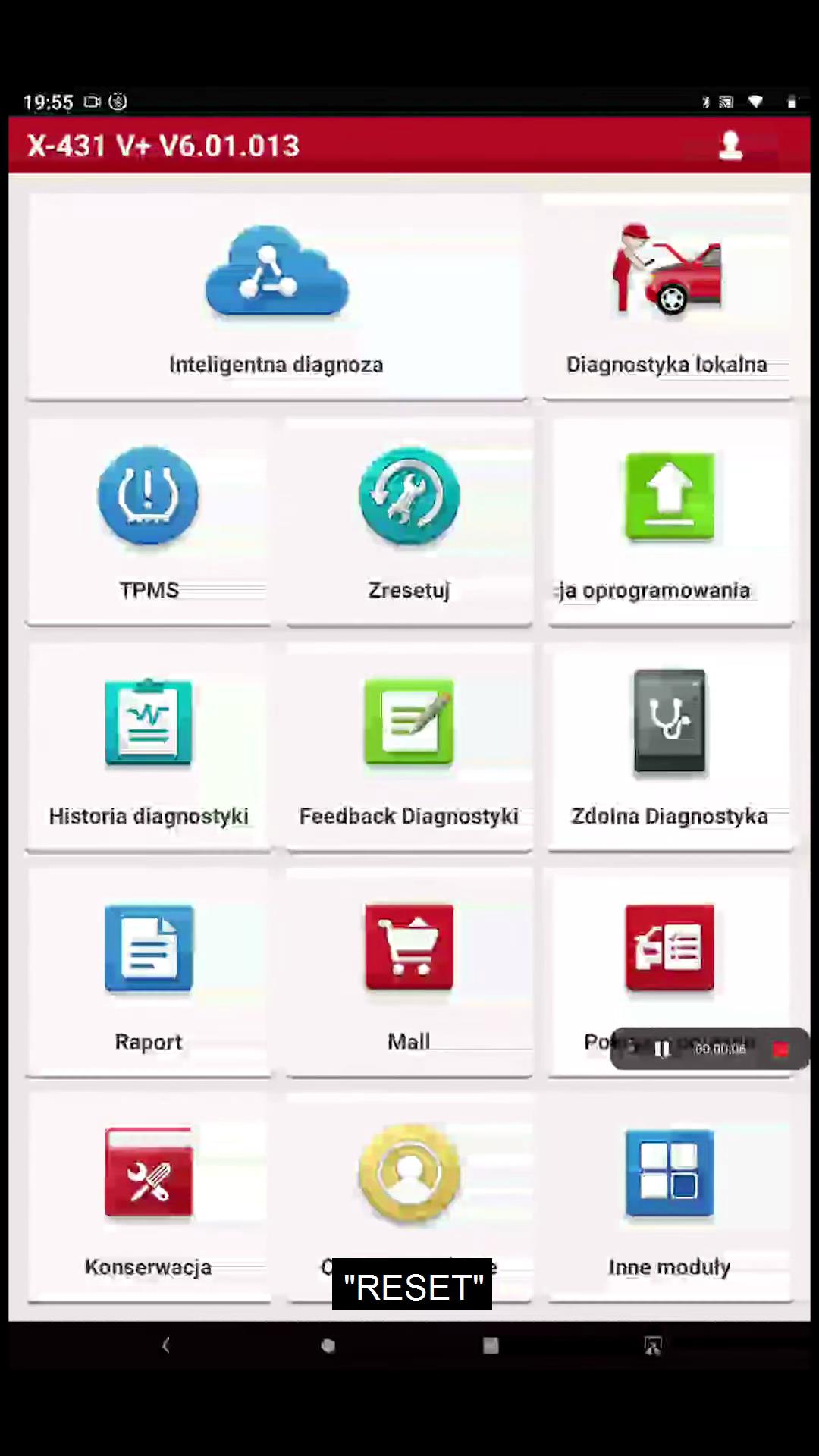
Task: Open Historia diagnostyki
Action: click(149, 747)
